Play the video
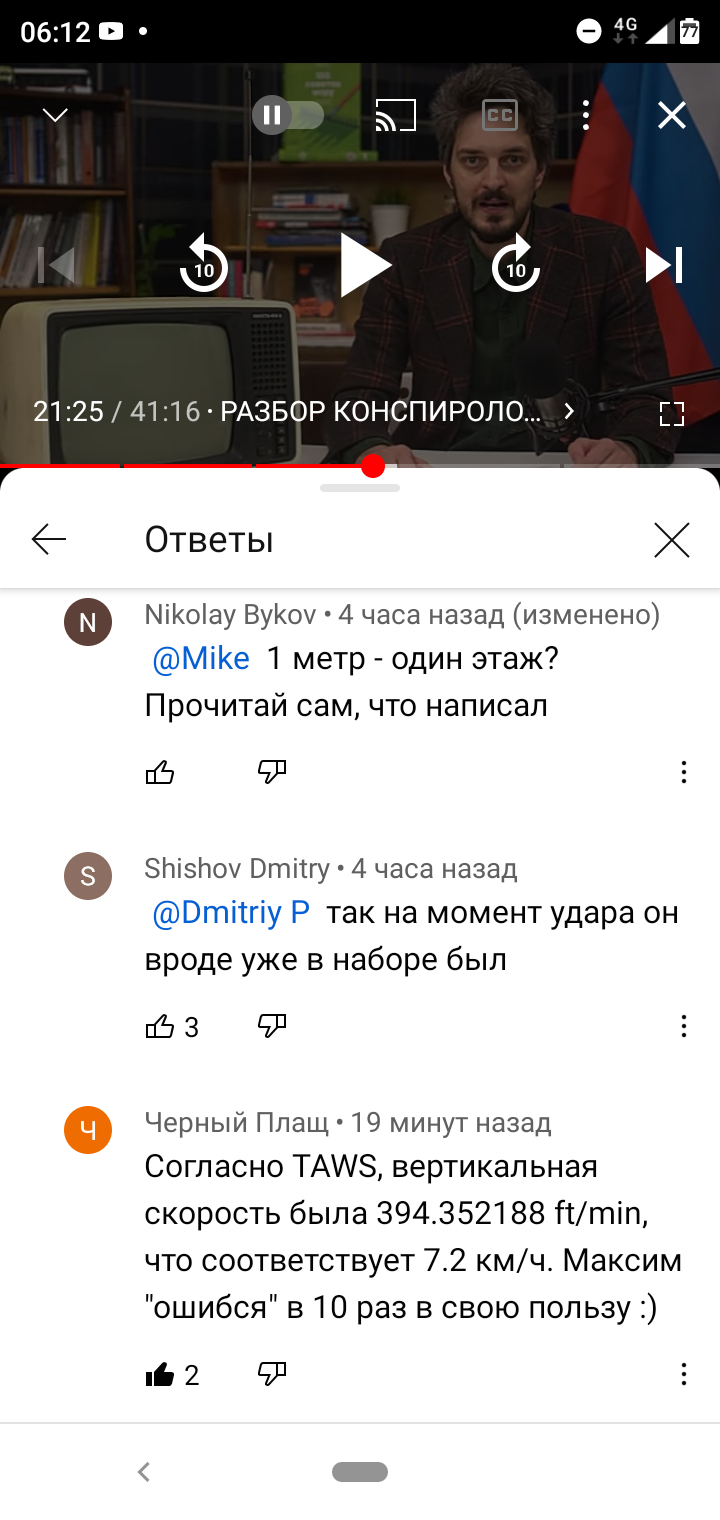 [364, 265]
